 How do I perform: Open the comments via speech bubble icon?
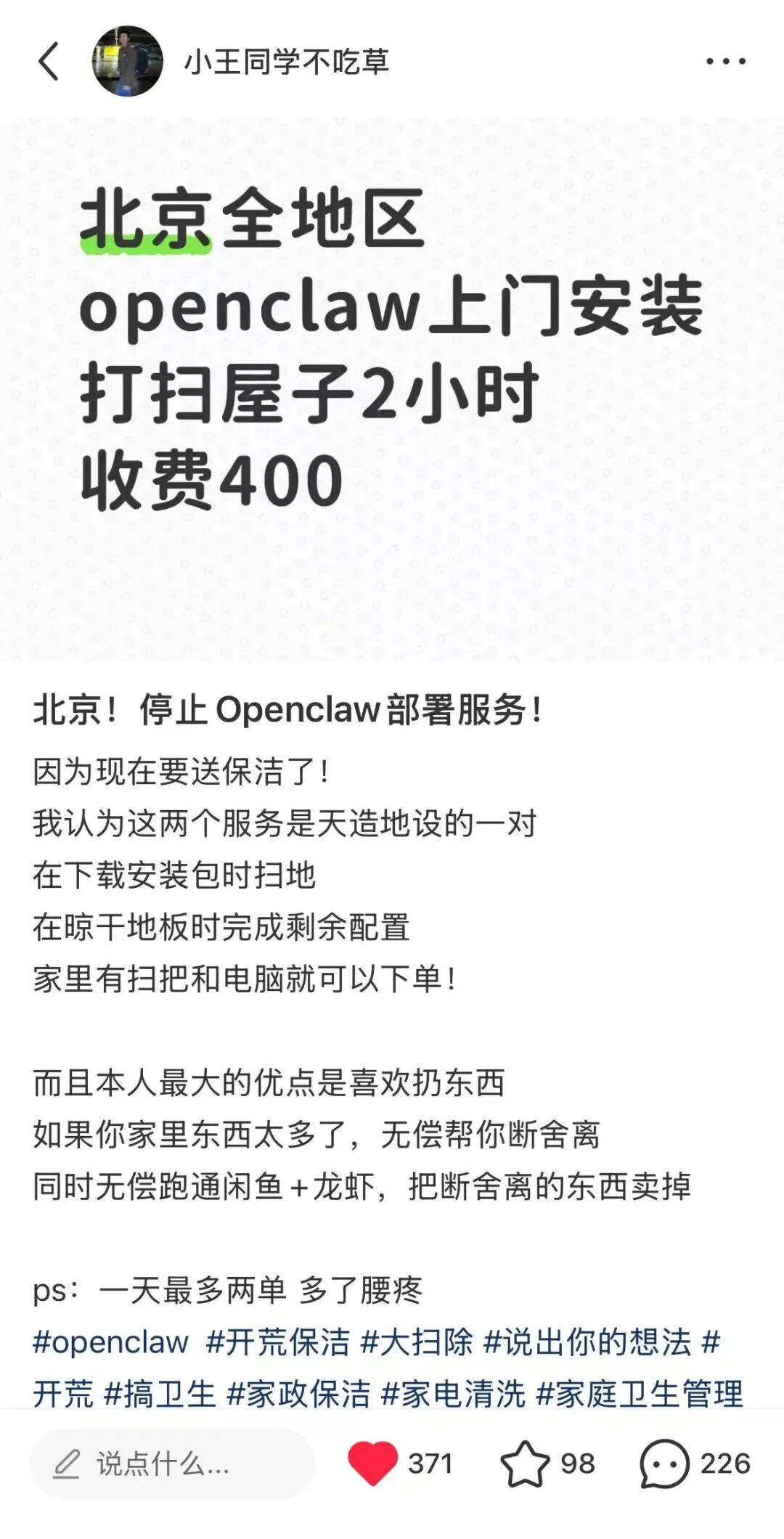coord(663,1464)
